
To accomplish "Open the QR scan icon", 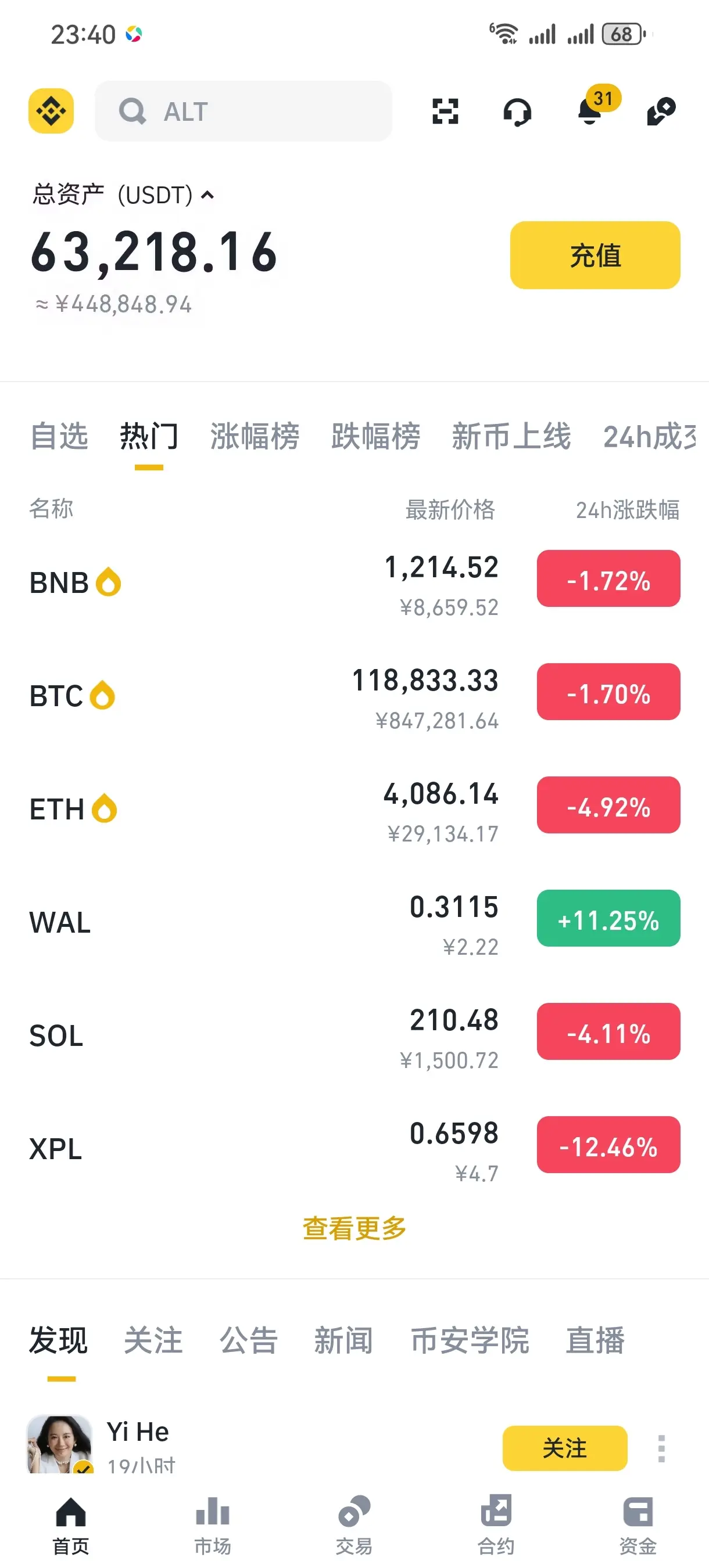I will point(445,112).
